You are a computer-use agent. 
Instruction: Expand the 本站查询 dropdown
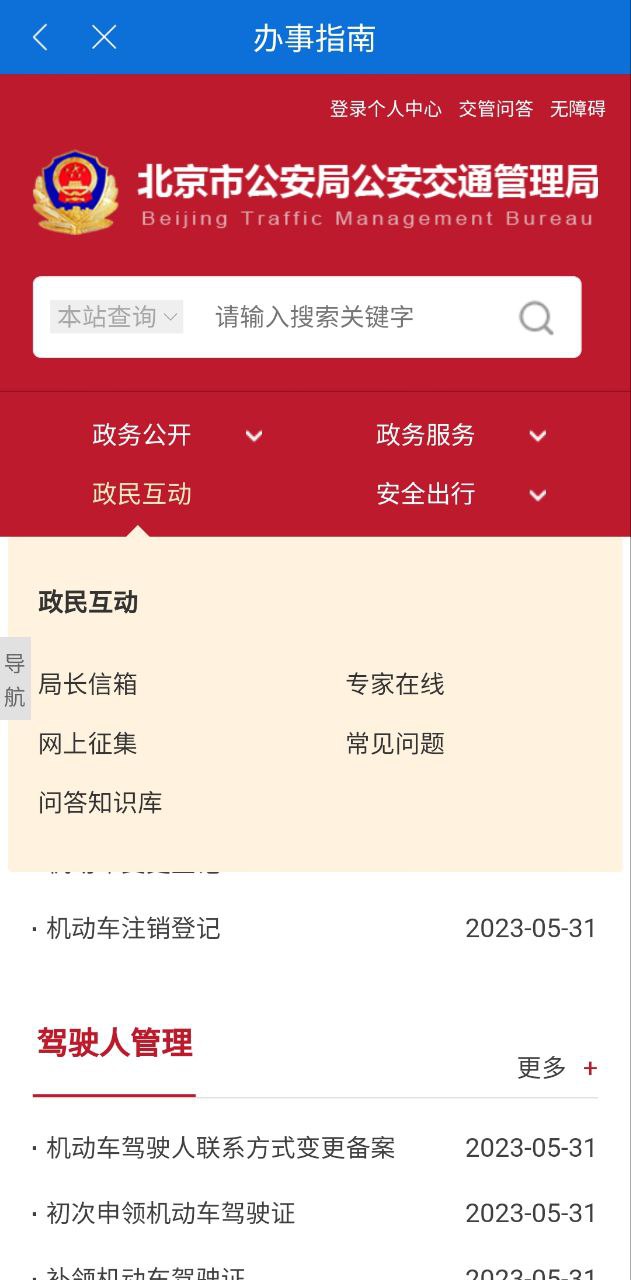click(117, 317)
